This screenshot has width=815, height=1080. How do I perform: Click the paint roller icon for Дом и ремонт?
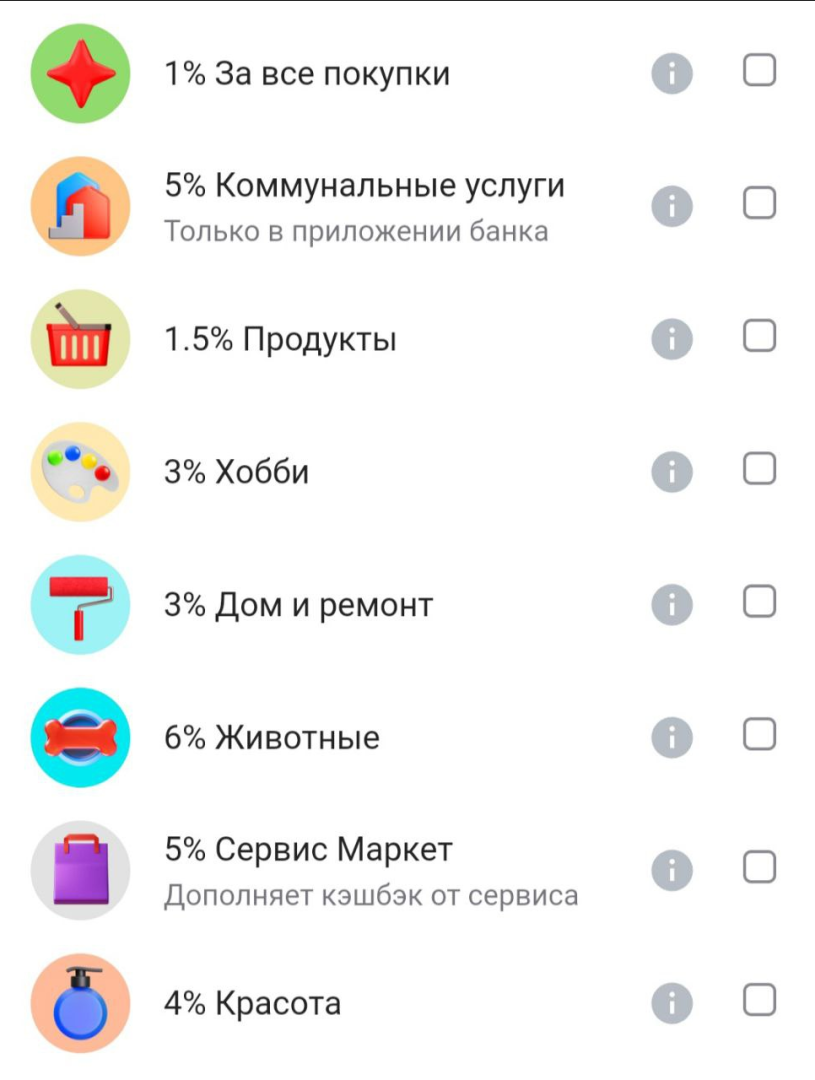[80, 604]
